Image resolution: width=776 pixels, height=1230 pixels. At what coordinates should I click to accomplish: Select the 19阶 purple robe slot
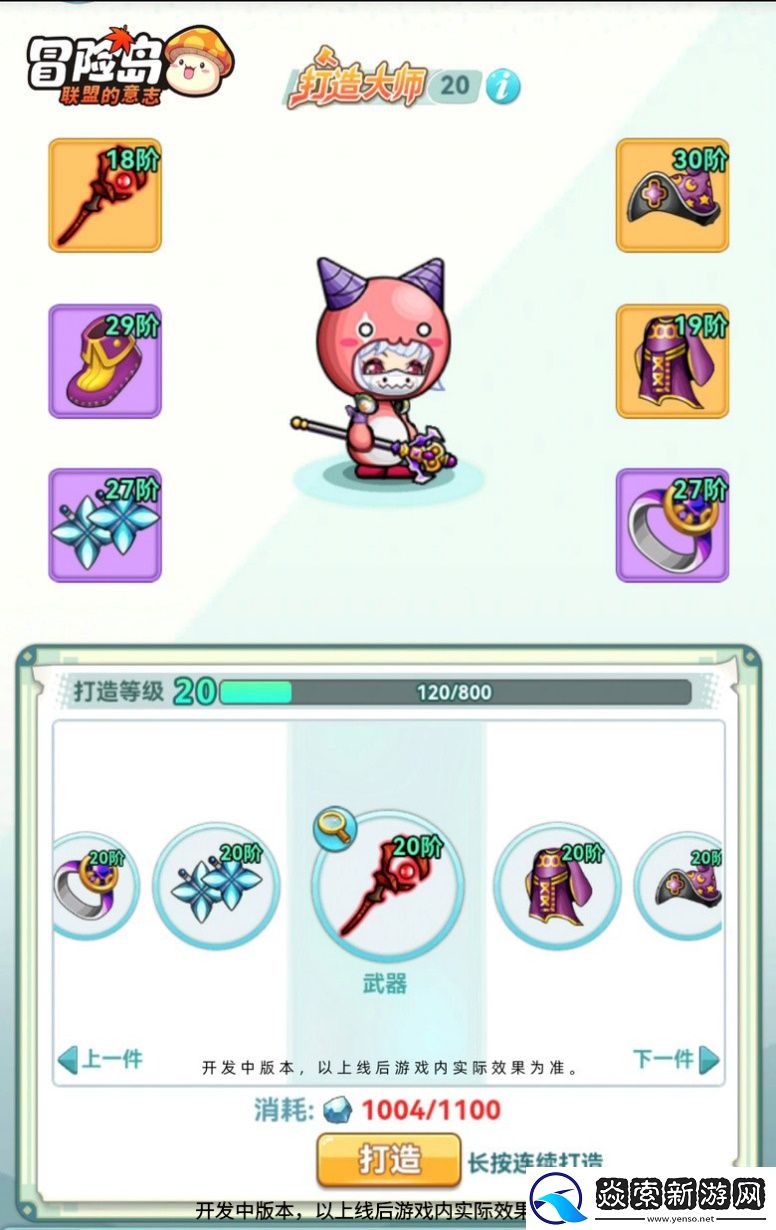(672, 361)
